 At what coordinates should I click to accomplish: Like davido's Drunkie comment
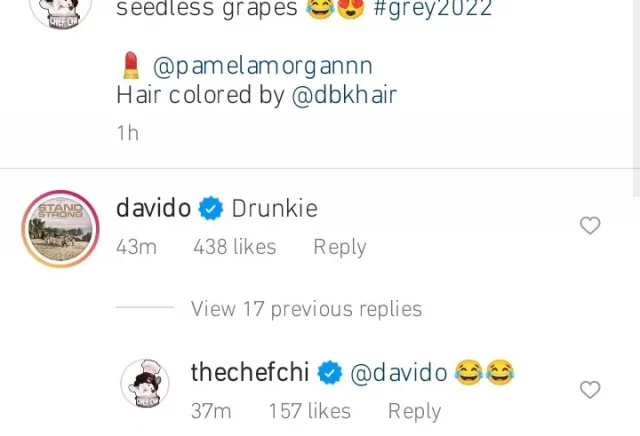590,226
